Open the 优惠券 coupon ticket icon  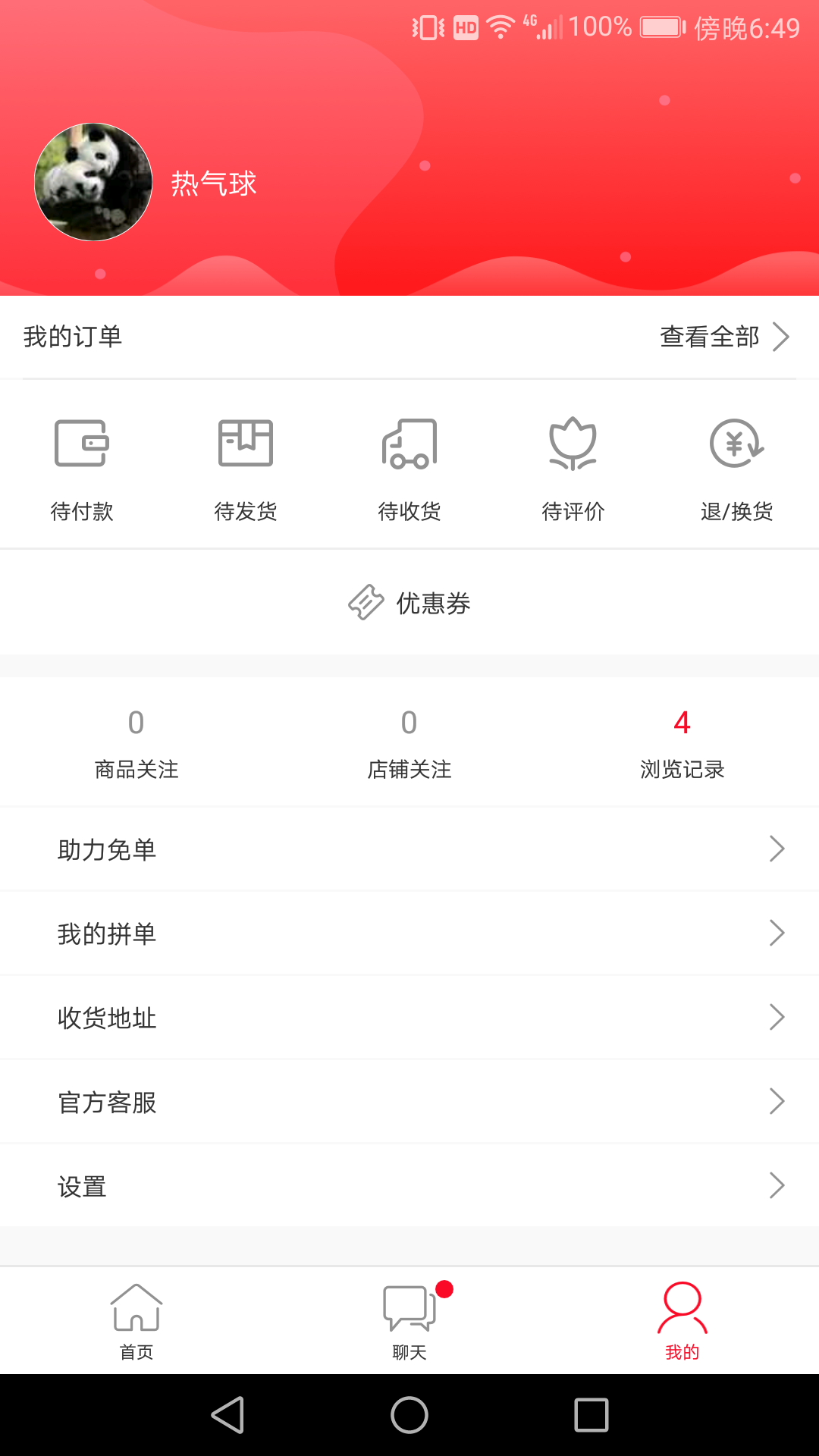tap(366, 603)
